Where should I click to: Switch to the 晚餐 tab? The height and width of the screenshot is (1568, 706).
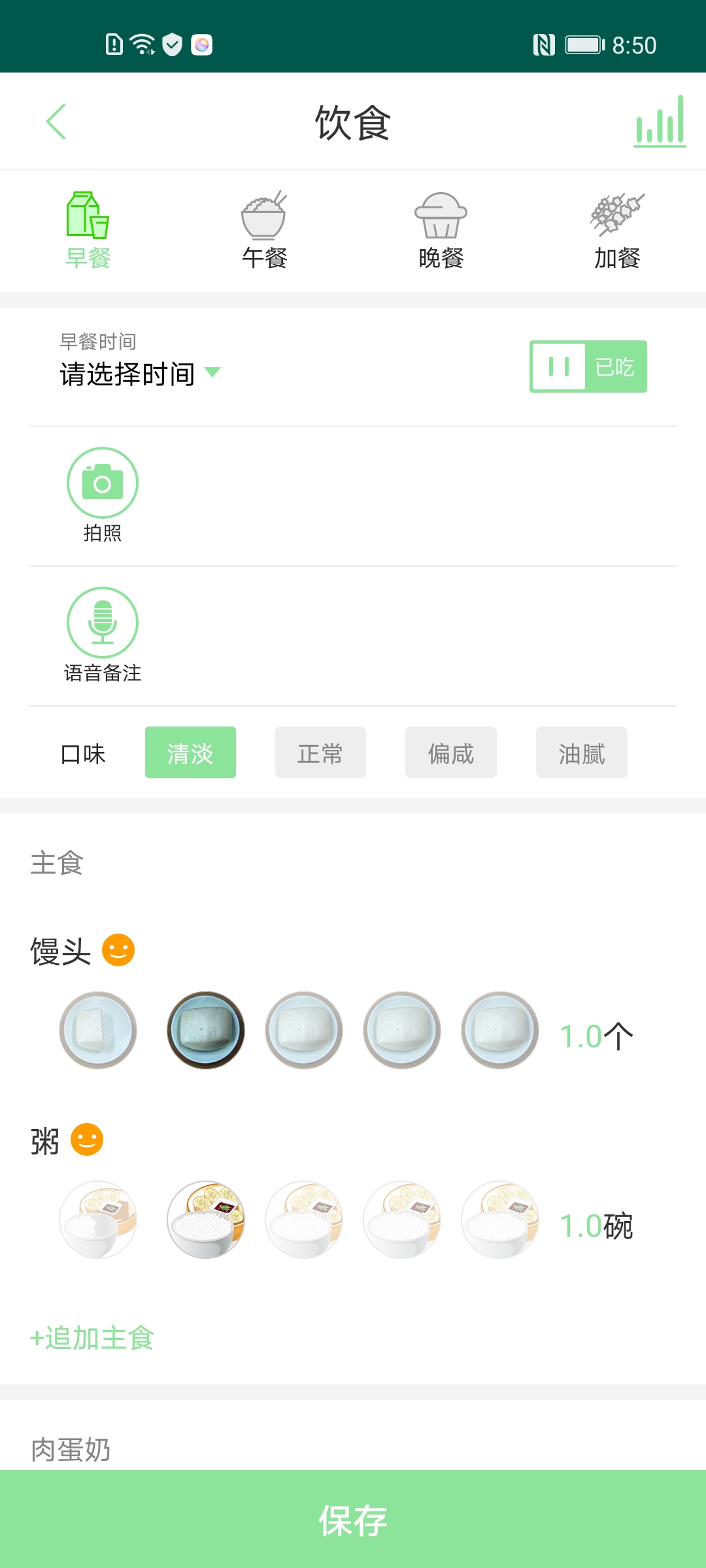(x=441, y=230)
